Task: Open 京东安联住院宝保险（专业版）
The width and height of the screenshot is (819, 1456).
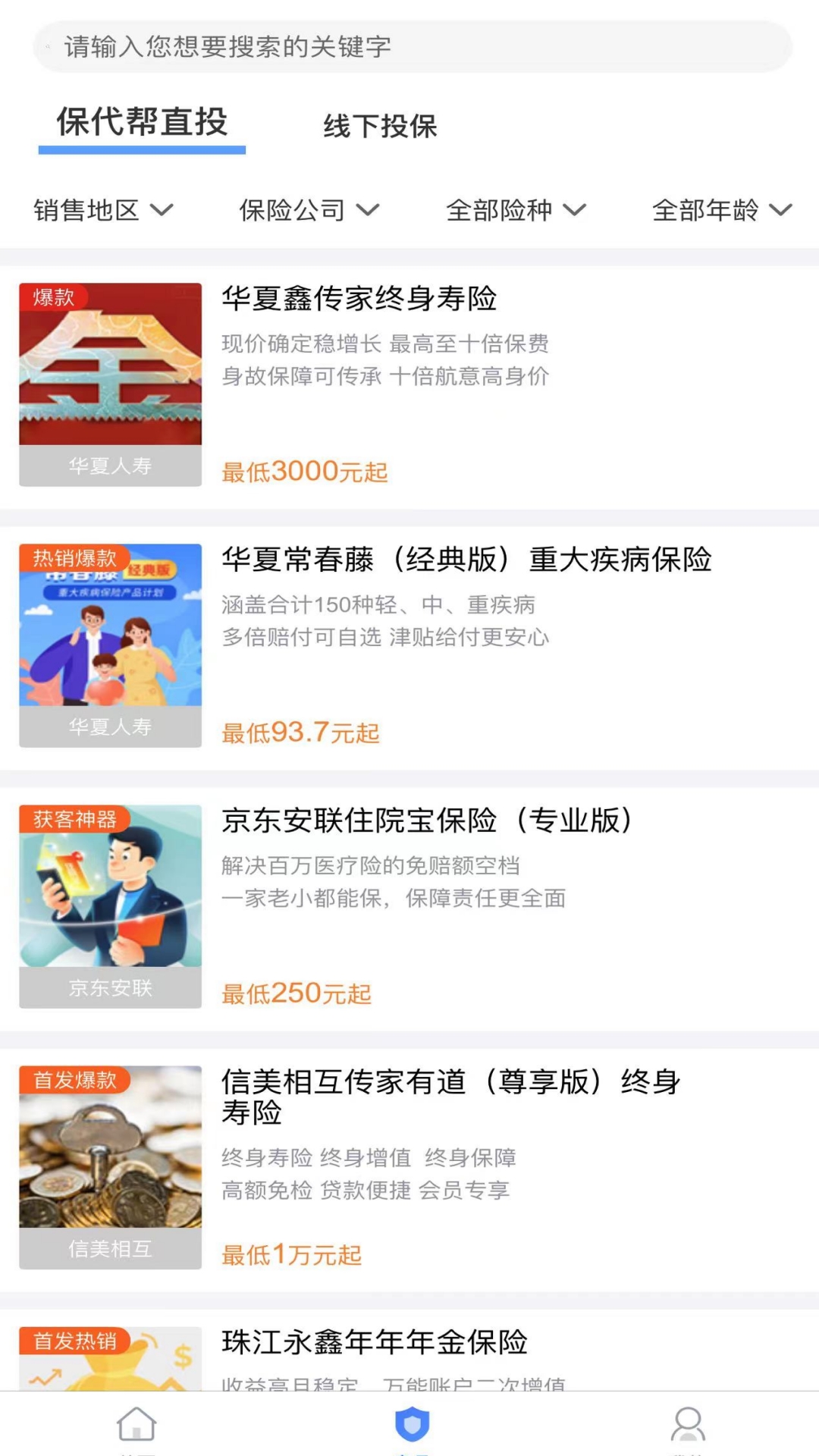Action: 426,821
